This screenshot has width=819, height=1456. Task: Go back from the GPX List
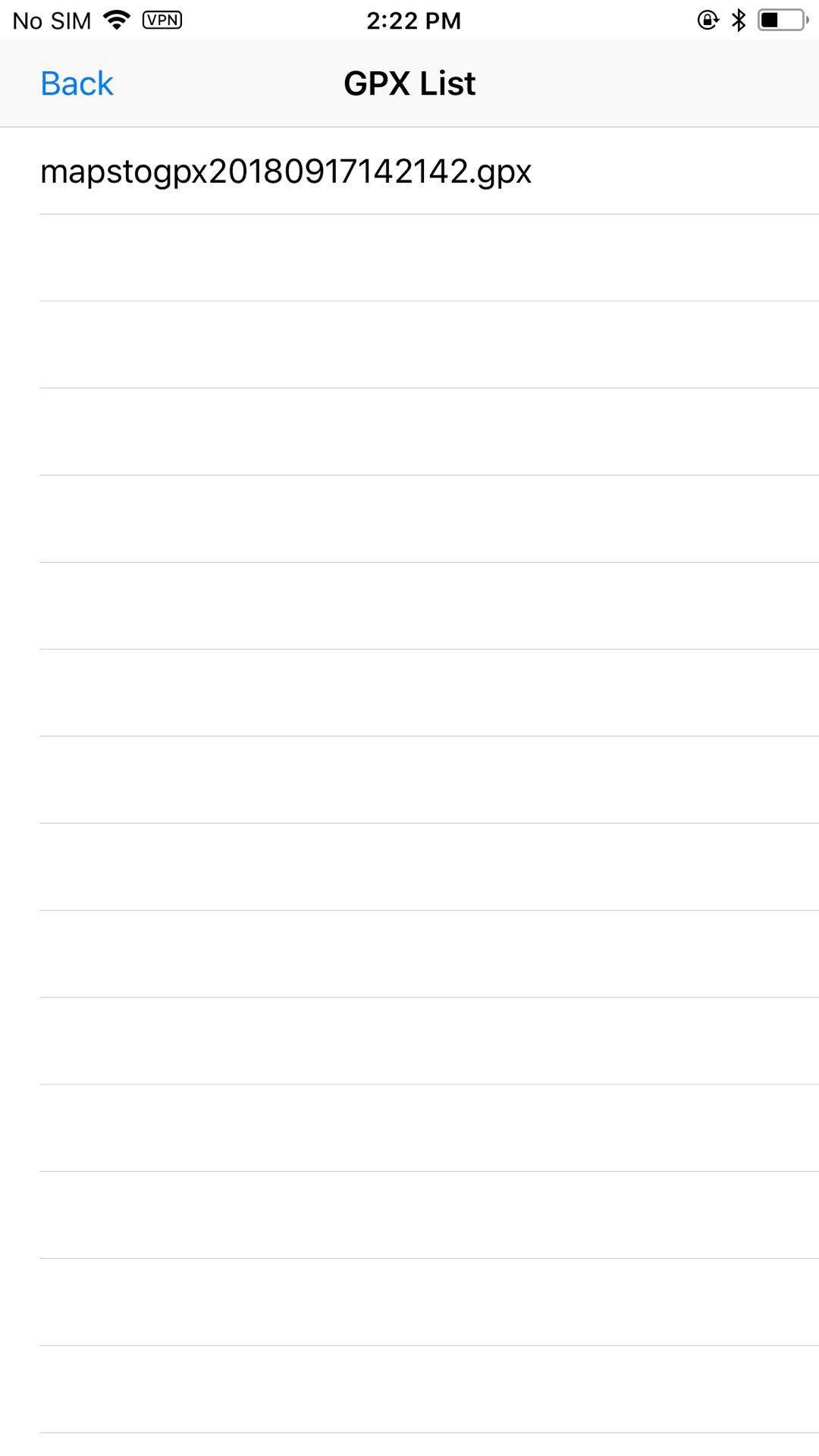coord(77,83)
